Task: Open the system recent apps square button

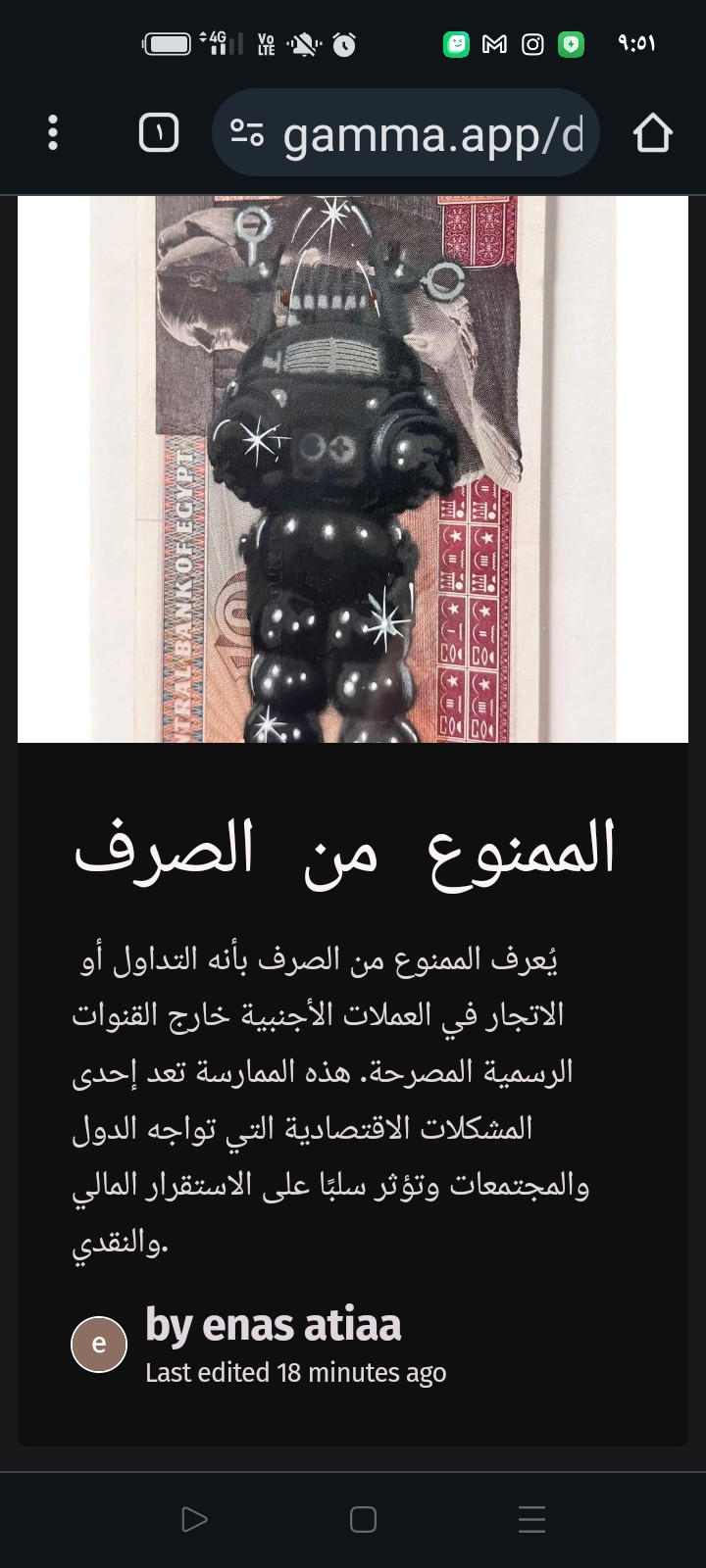Action: pos(363,1519)
